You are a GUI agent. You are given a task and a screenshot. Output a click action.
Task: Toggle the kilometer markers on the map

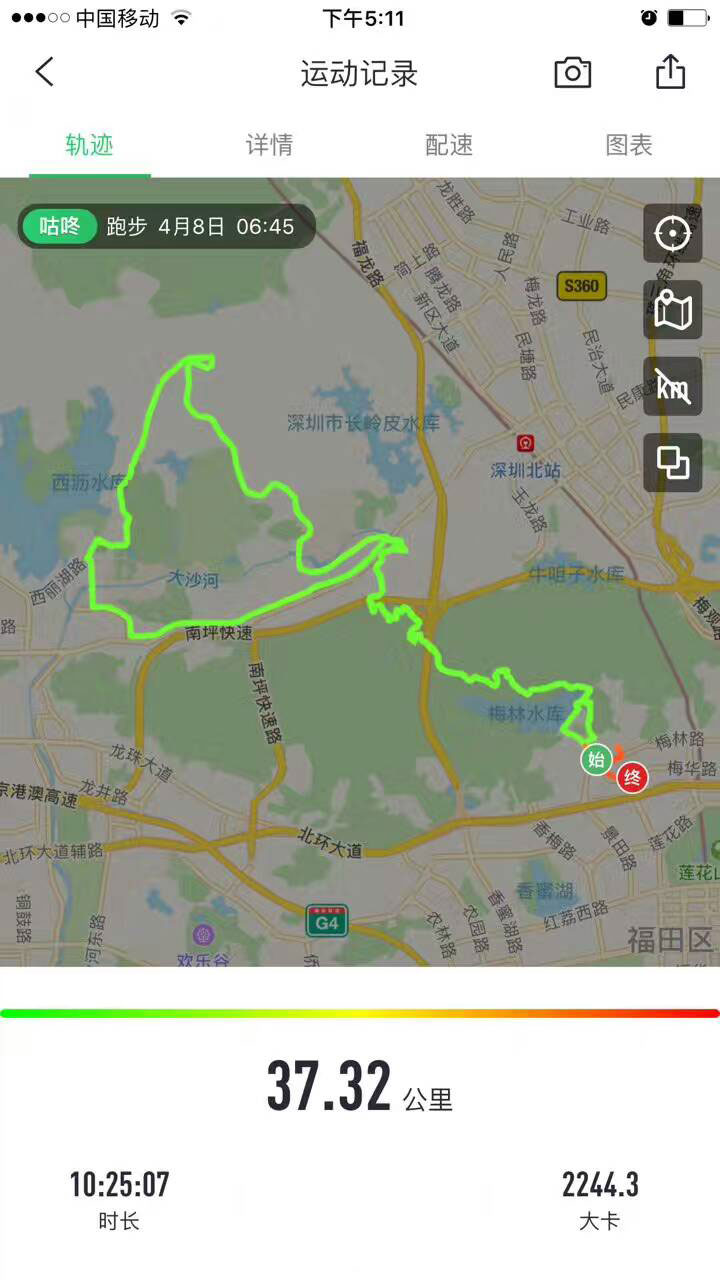coord(672,386)
